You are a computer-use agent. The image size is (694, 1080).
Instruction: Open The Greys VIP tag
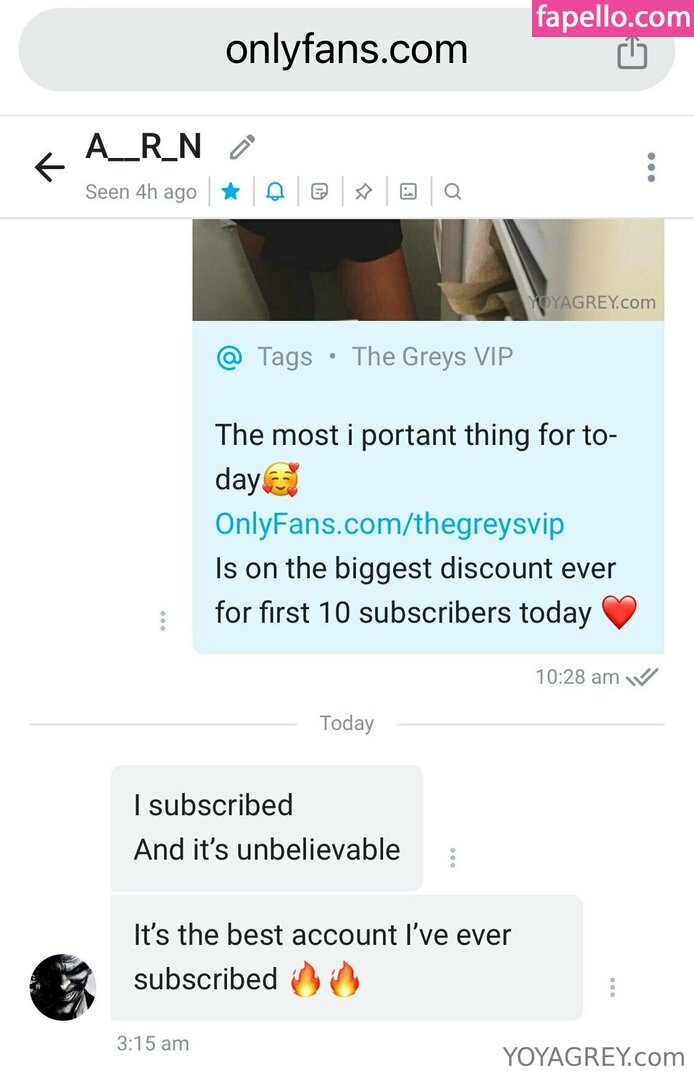[432, 357]
